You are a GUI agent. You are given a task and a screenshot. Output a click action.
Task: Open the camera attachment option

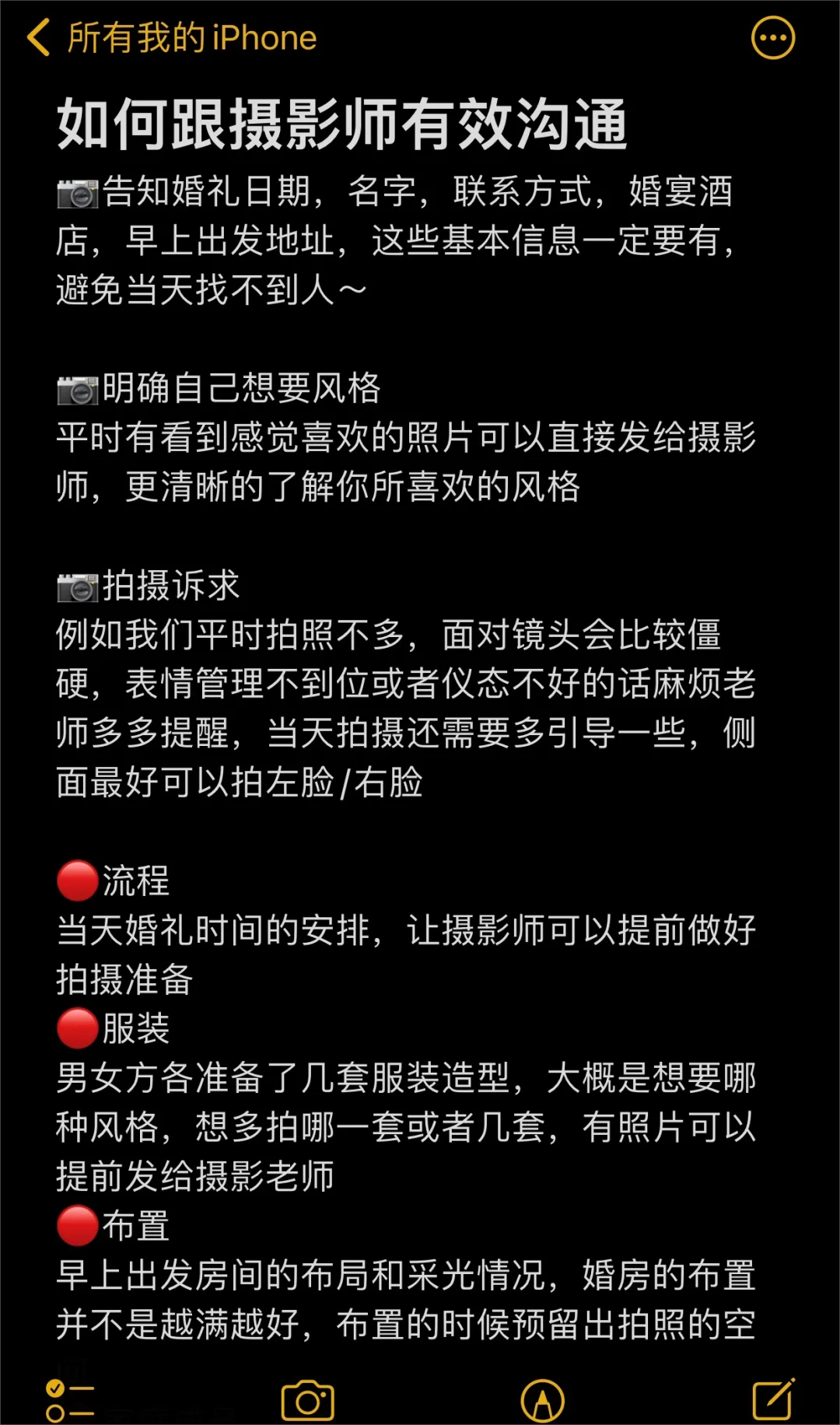pos(307,1400)
